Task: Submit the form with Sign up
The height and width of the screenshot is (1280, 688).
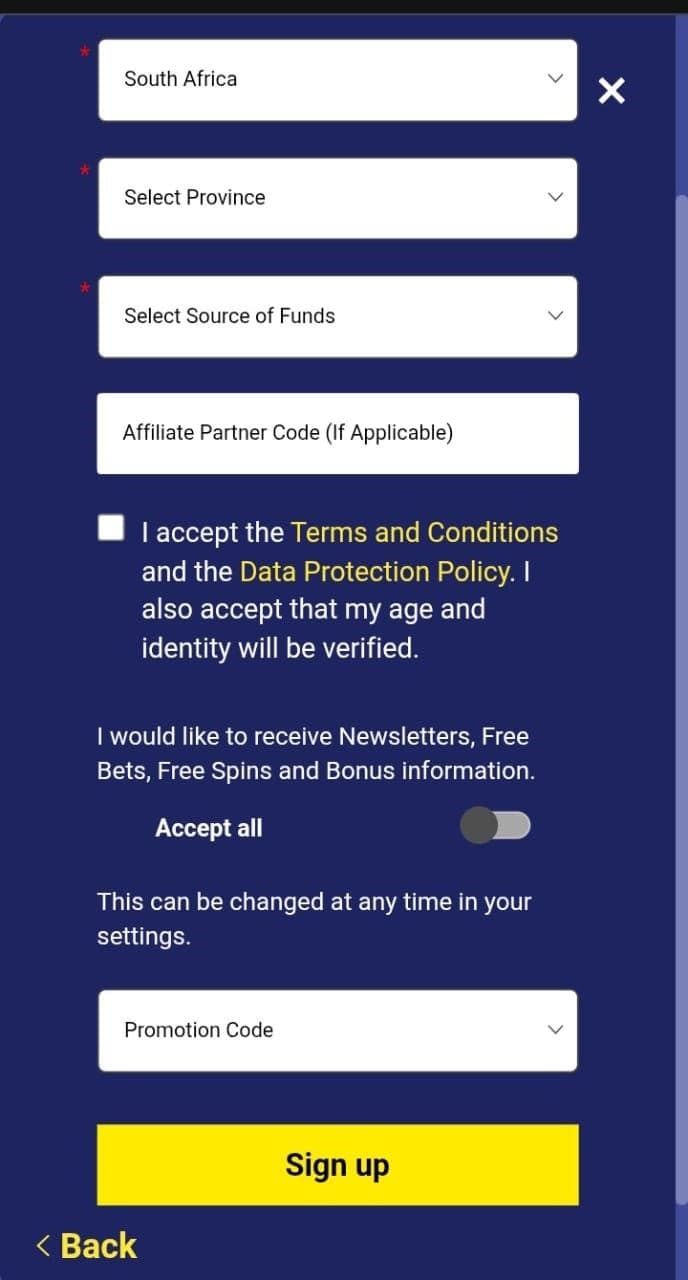Action: tap(337, 1164)
